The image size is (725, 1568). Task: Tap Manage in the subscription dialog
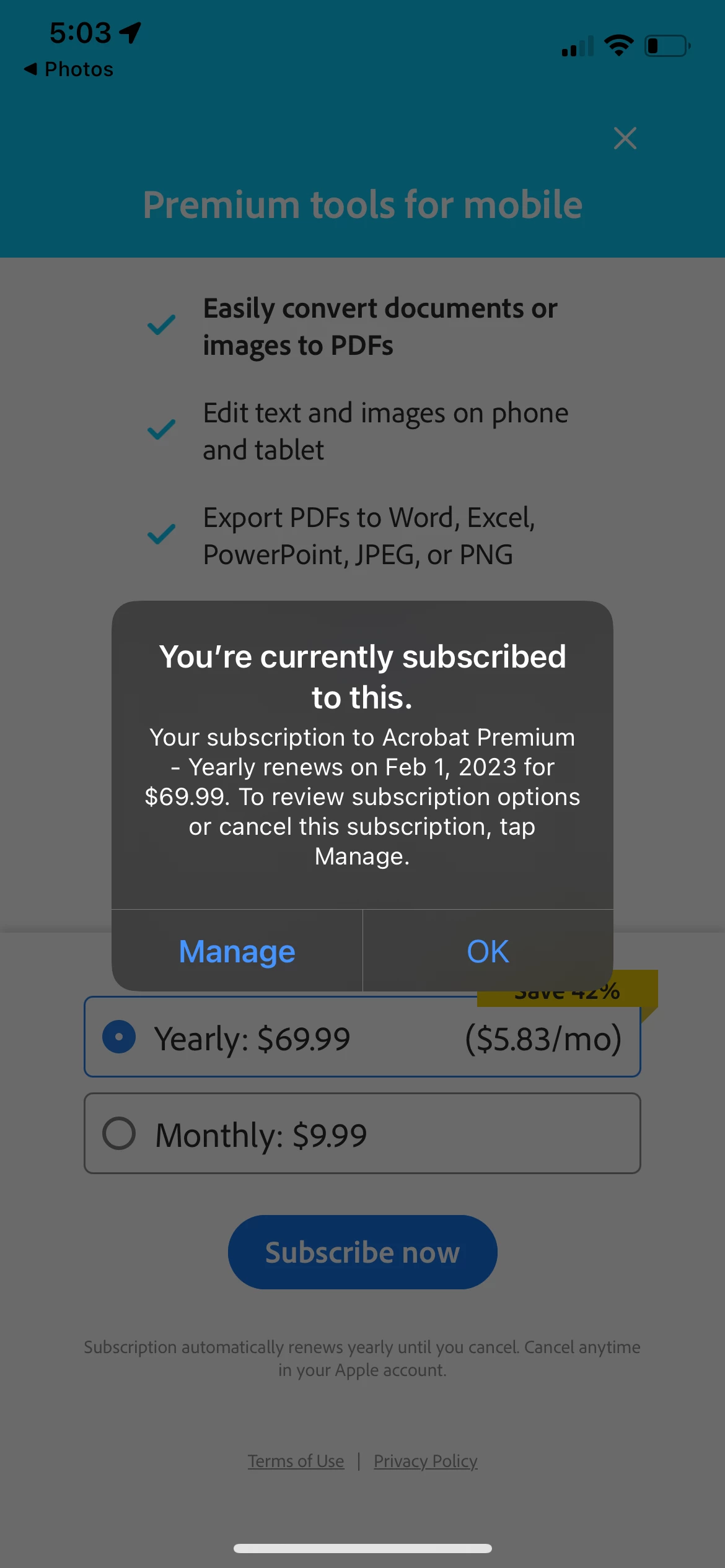pyautogui.click(x=237, y=951)
